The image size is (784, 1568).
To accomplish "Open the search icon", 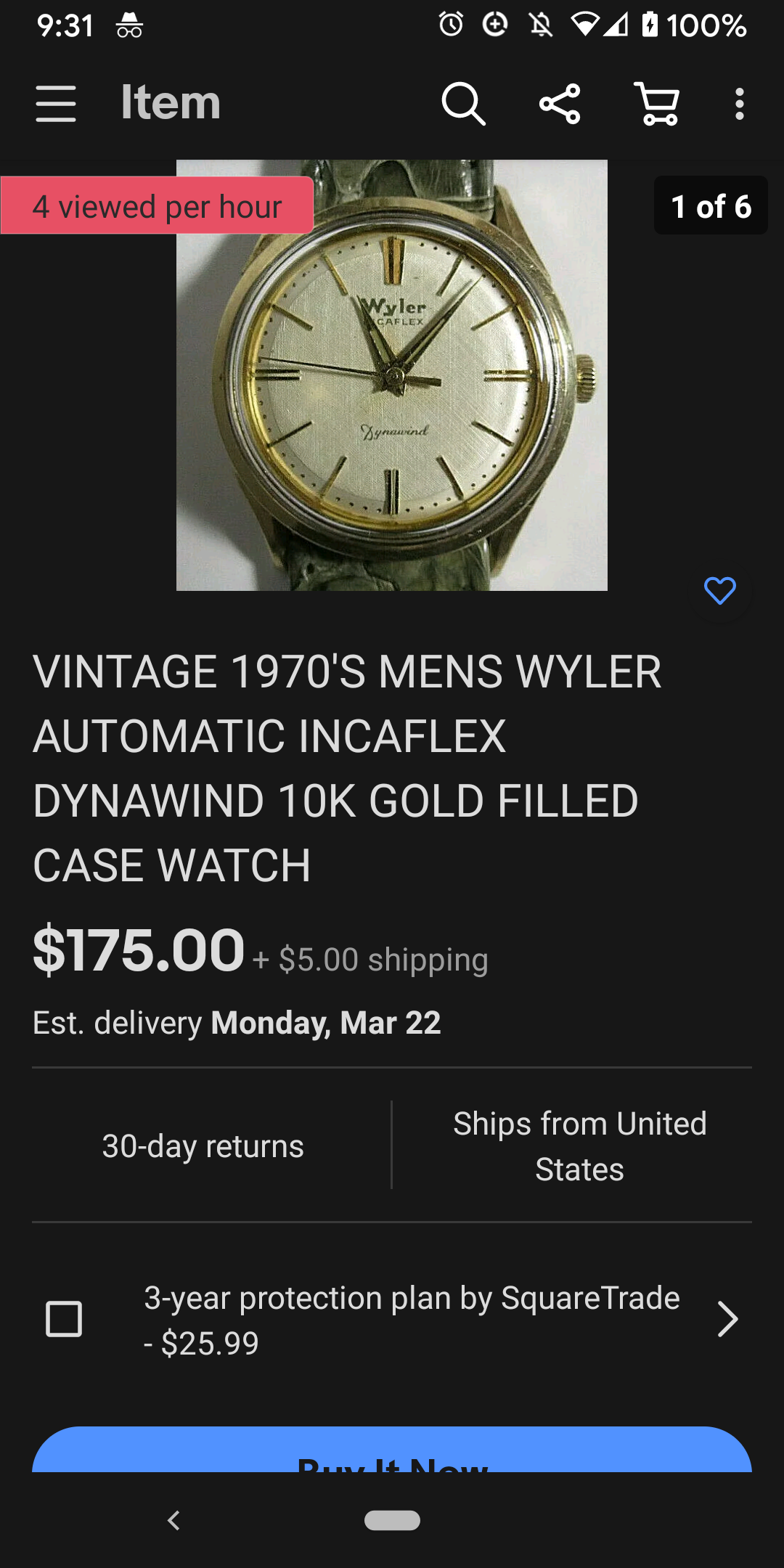I will 463,104.
